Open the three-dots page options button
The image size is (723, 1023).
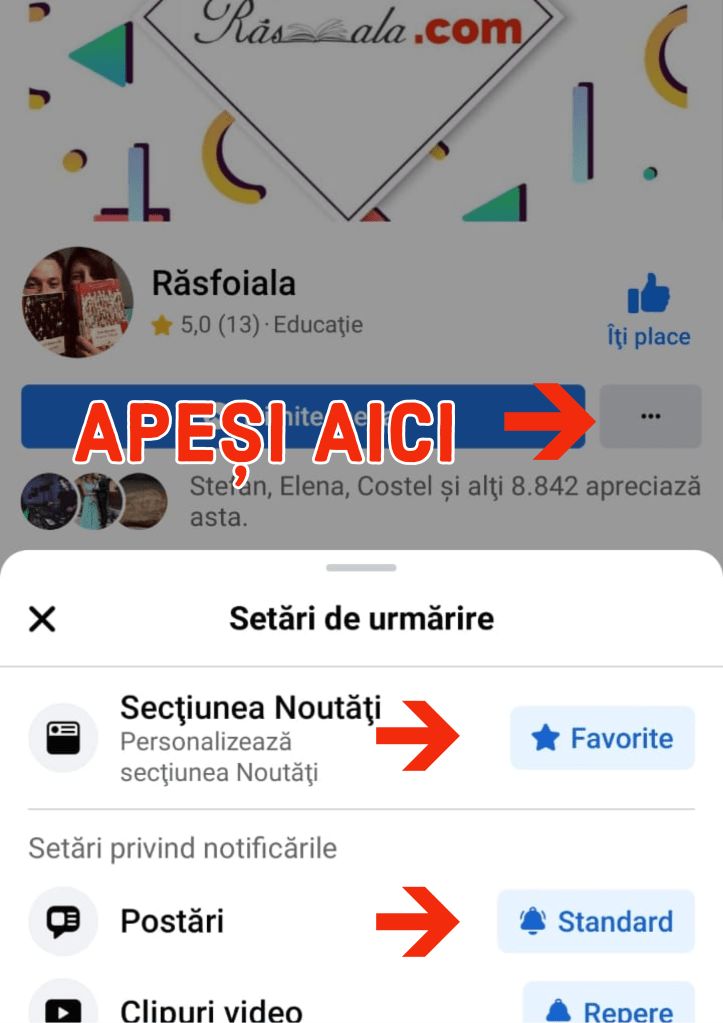pos(650,416)
